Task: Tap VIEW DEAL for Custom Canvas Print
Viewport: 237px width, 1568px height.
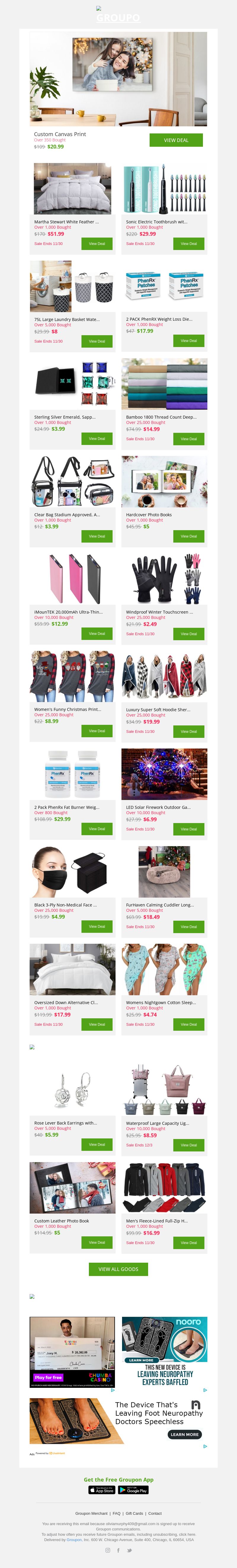Action: click(176, 140)
